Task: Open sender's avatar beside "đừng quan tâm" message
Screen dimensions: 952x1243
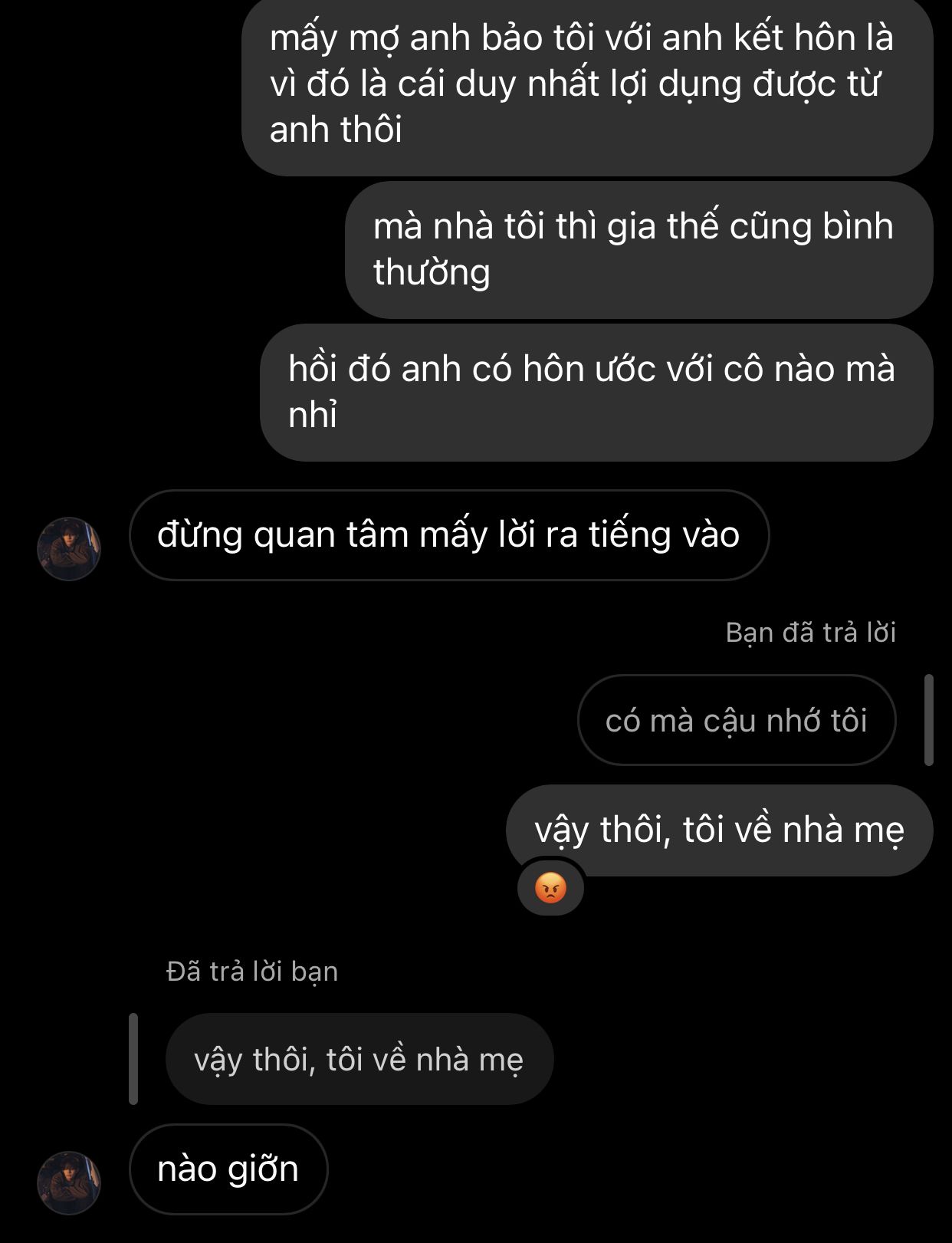Action: [x=69, y=548]
